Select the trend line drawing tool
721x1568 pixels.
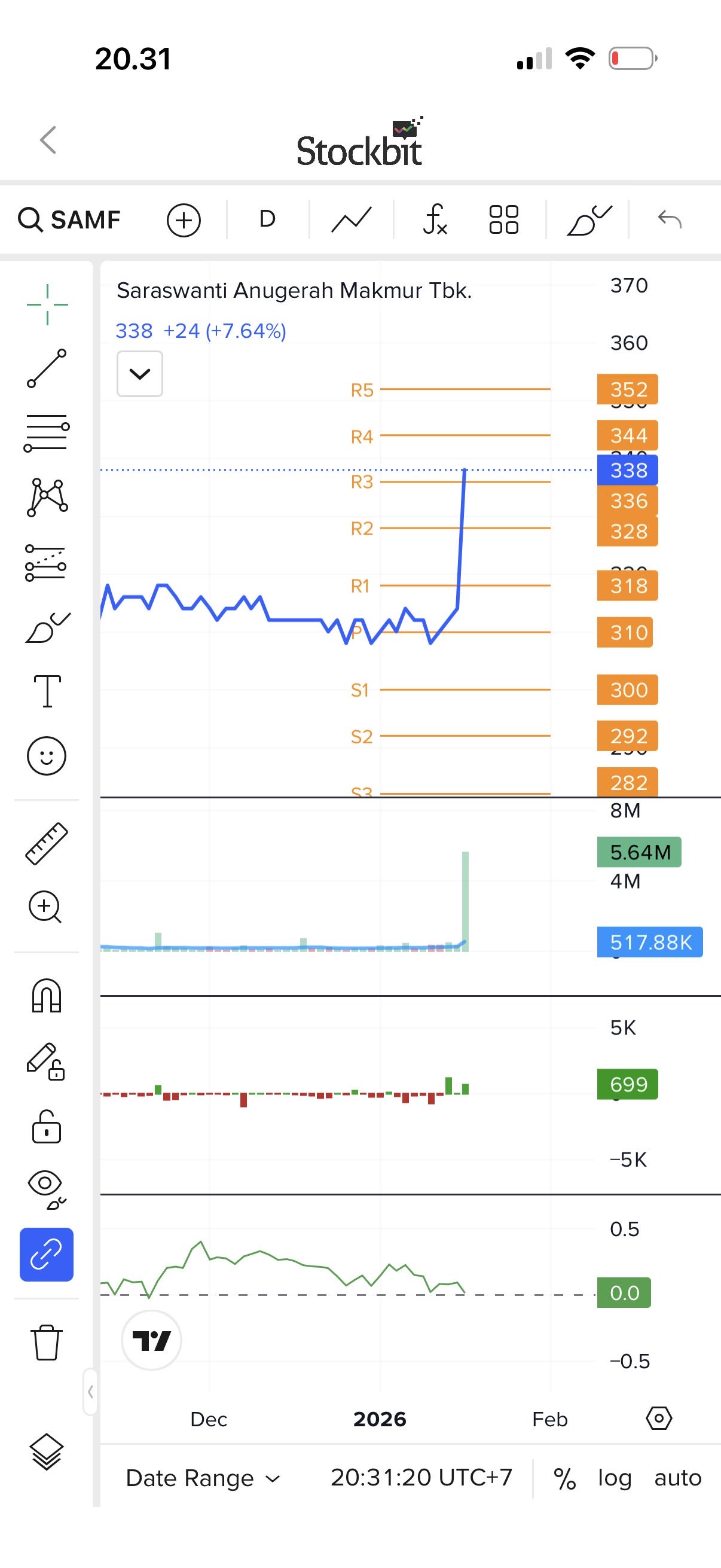(x=47, y=368)
